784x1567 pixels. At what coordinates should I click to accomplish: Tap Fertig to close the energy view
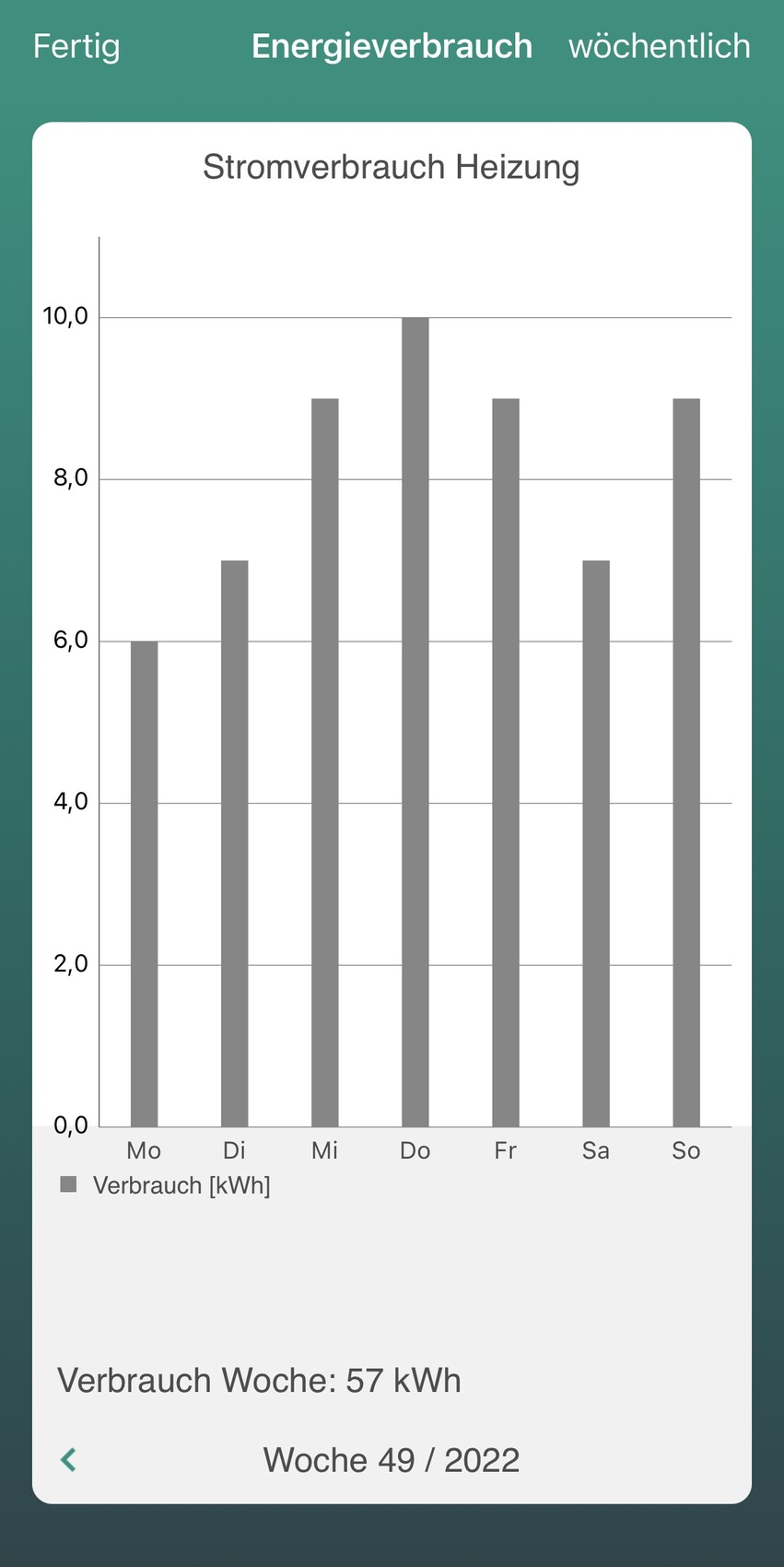click(76, 46)
